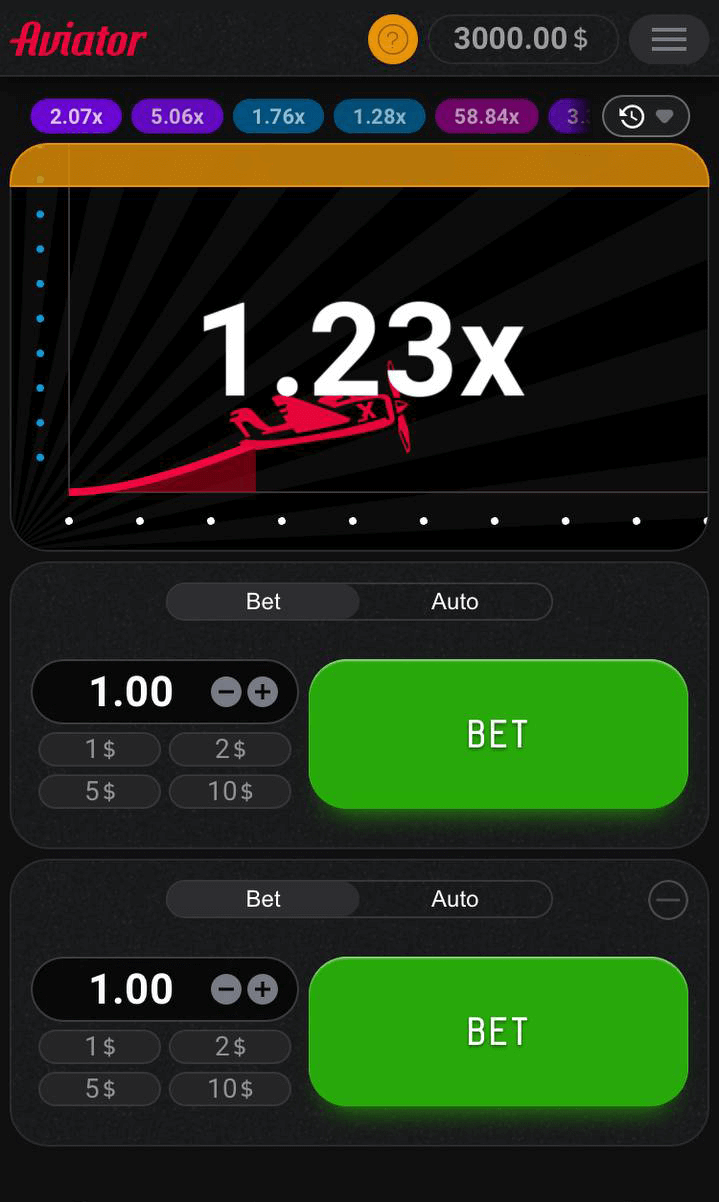
Task: Open the hamburger menu
Action: 668,40
